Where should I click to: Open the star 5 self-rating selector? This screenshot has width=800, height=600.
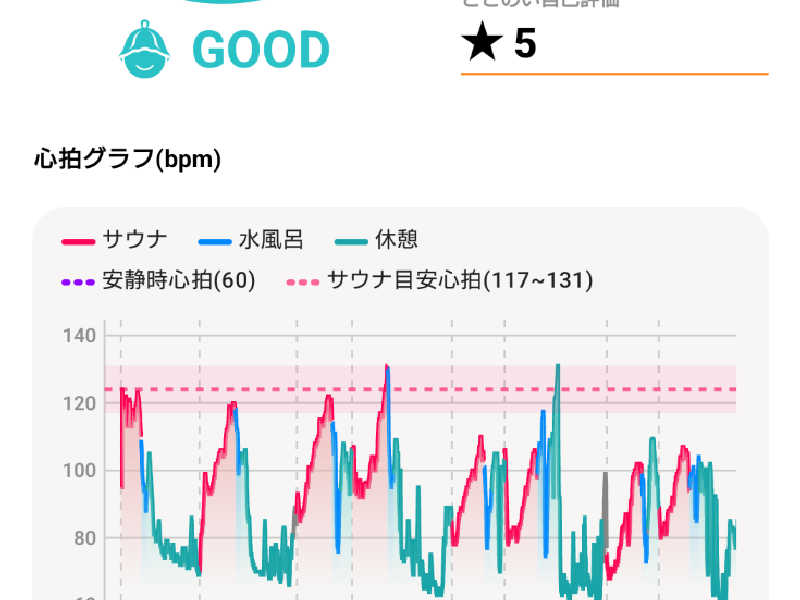pyautogui.click(x=612, y=45)
